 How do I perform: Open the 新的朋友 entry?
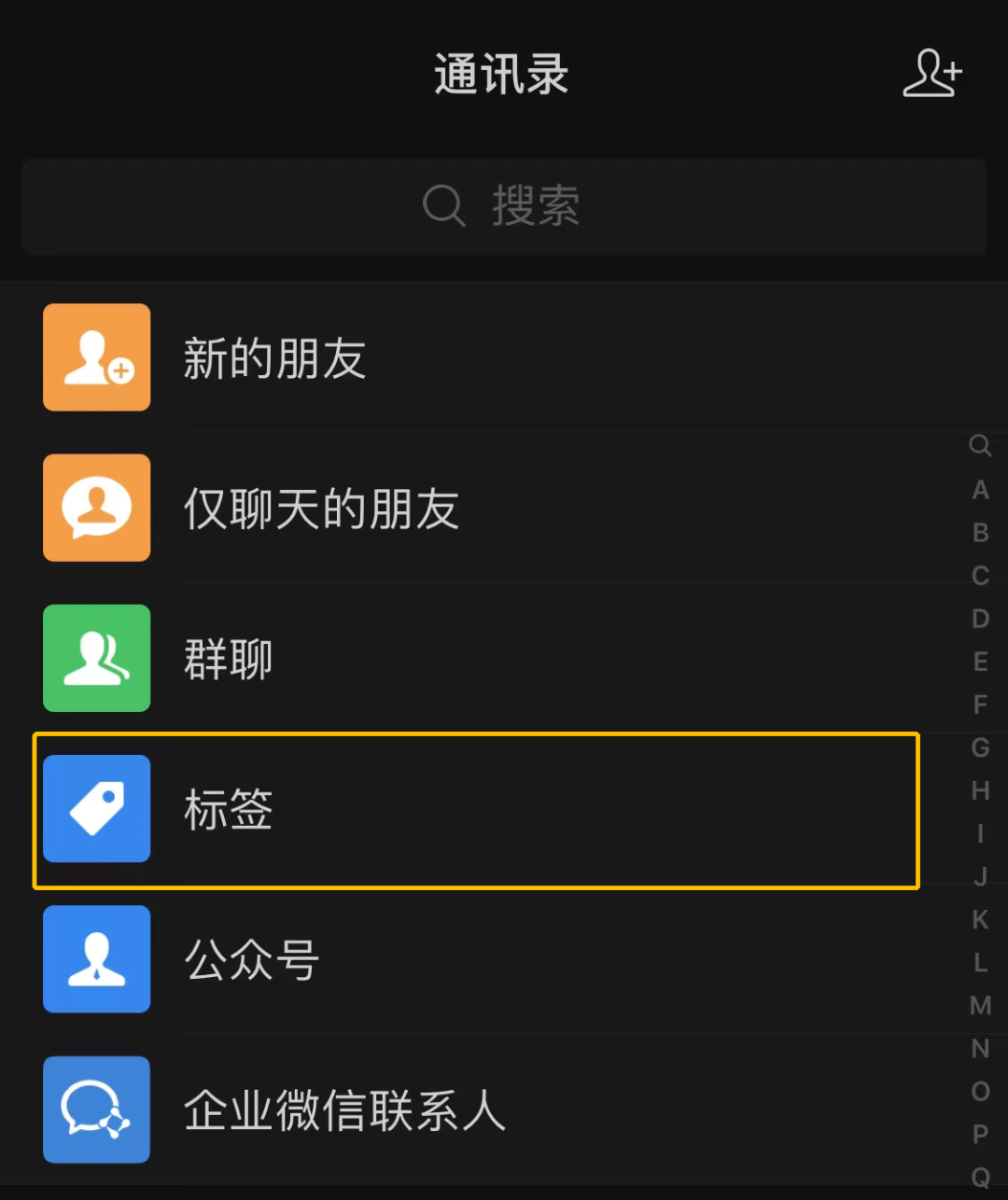tap(274, 357)
